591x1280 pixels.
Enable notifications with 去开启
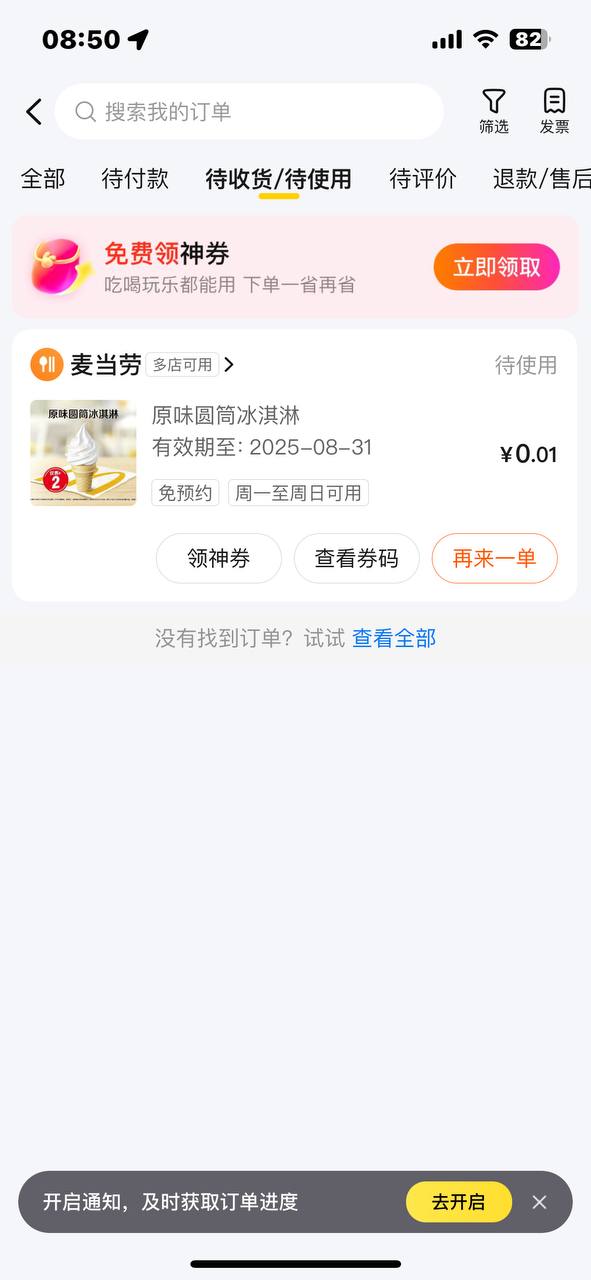tap(459, 1202)
